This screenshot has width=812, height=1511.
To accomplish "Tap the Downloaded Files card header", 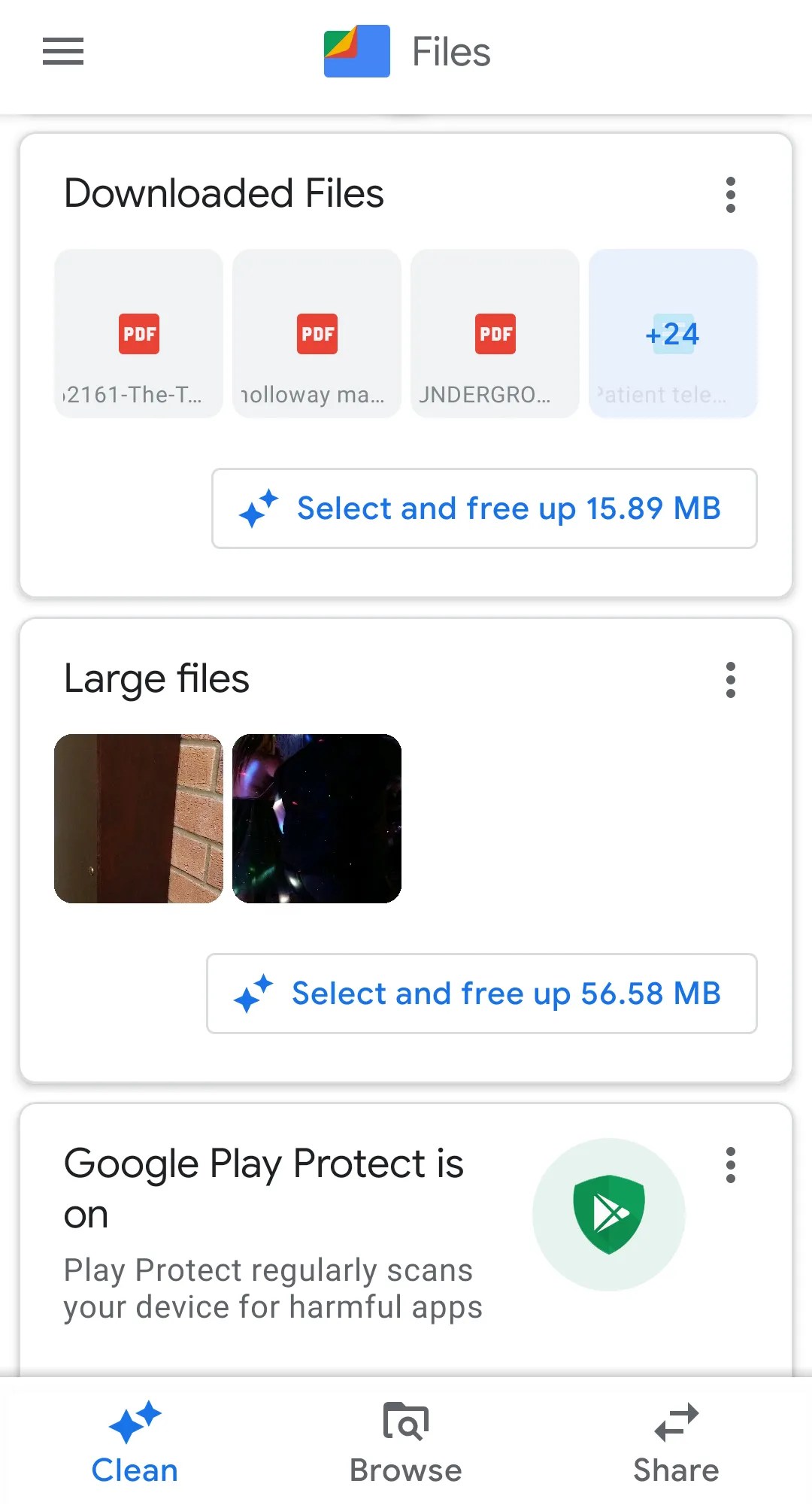I will click(x=224, y=193).
